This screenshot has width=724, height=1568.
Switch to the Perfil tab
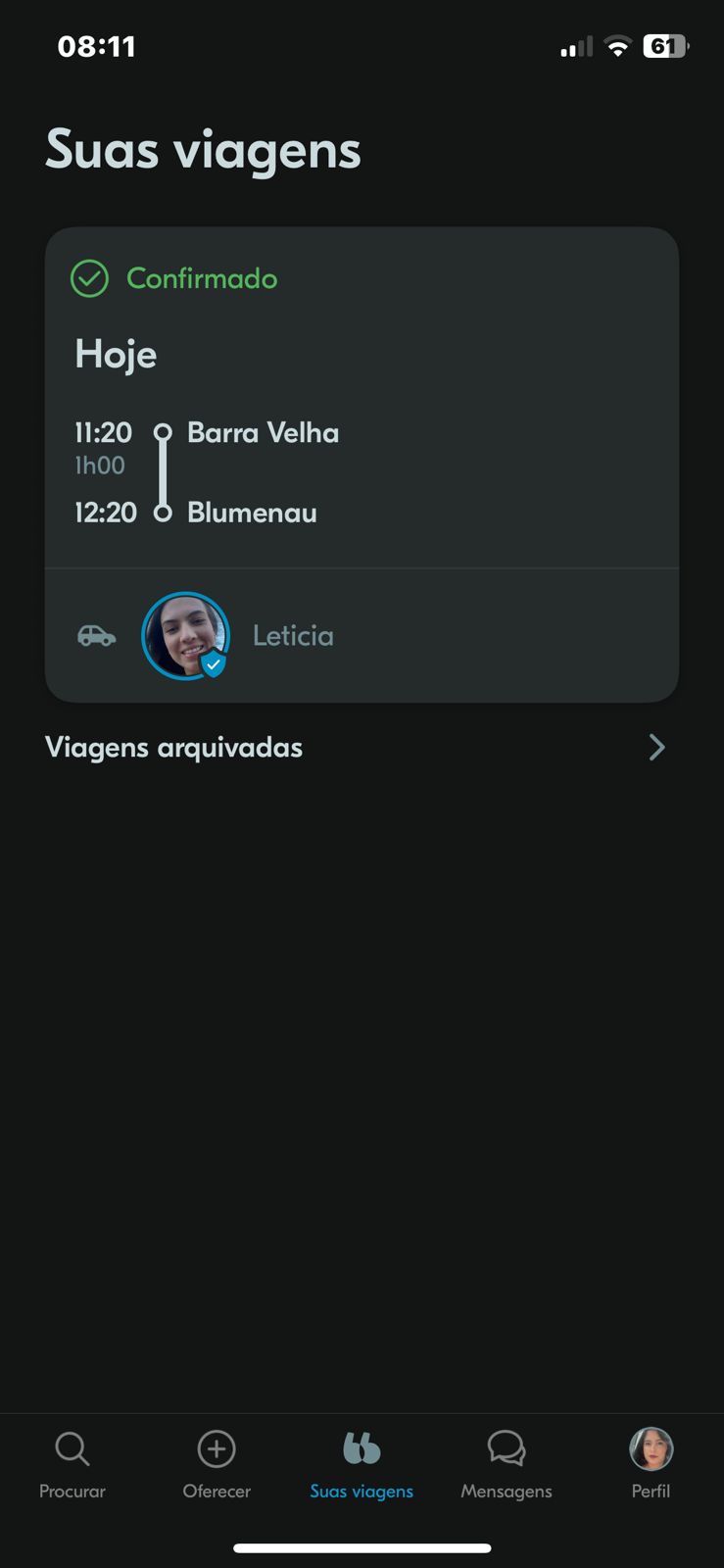pyautogui.click(x=651, y=1464)
